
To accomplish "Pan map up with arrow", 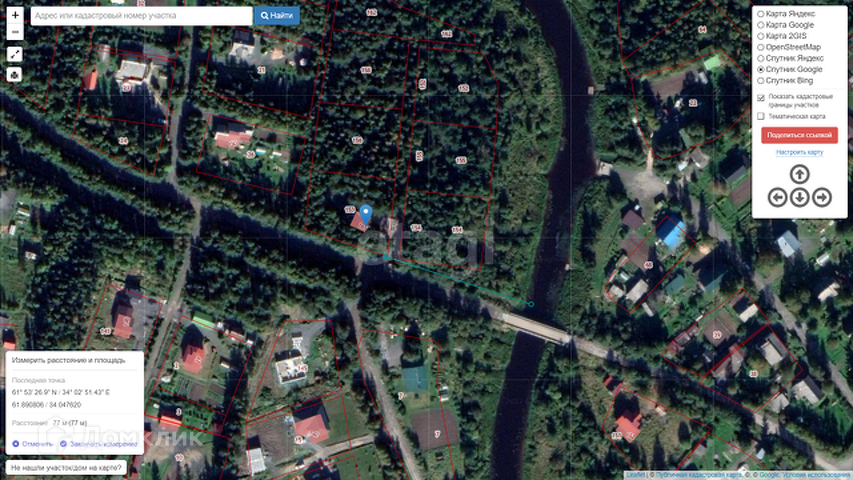I will (x=799, y=175).
